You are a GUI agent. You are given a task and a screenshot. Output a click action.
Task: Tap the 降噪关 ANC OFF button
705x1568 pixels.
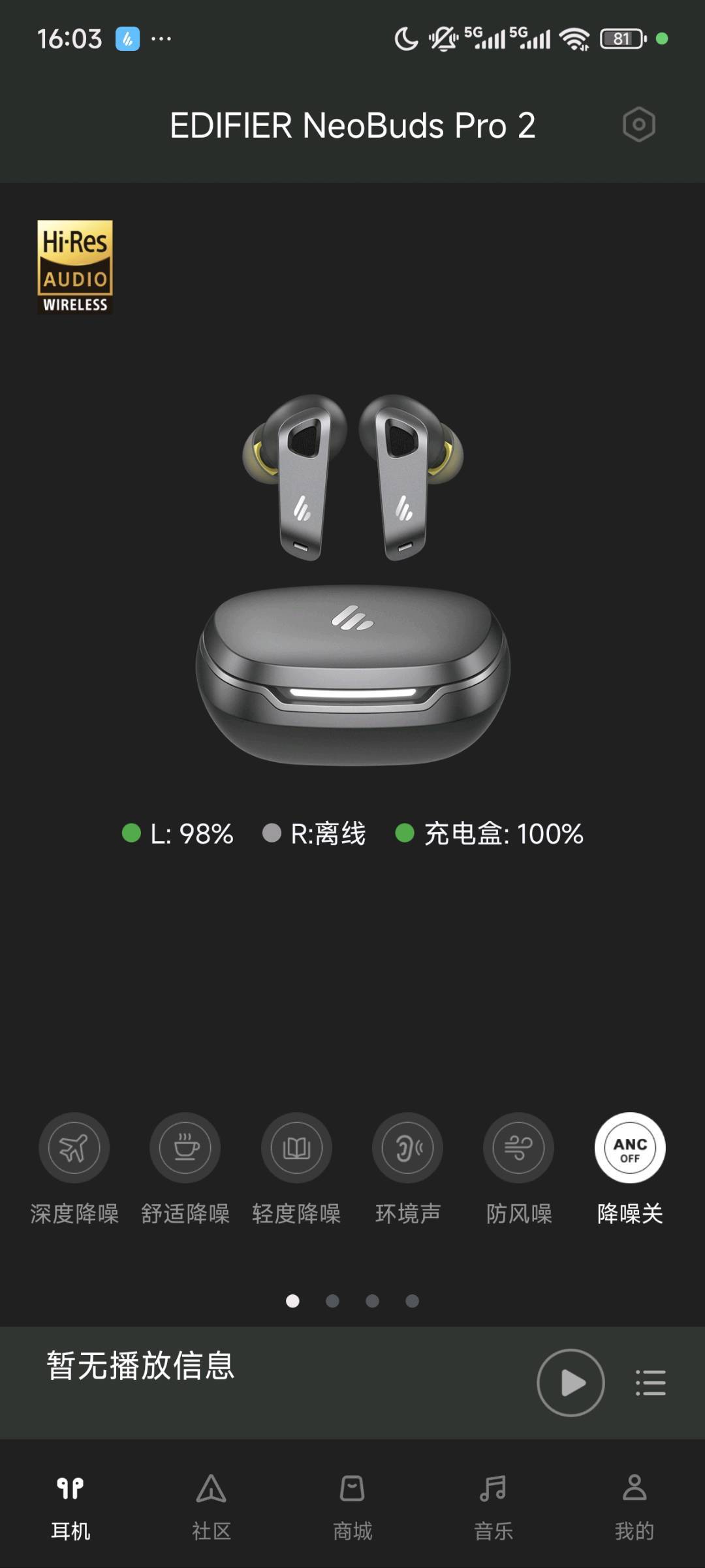click(x=629, y=1148)
